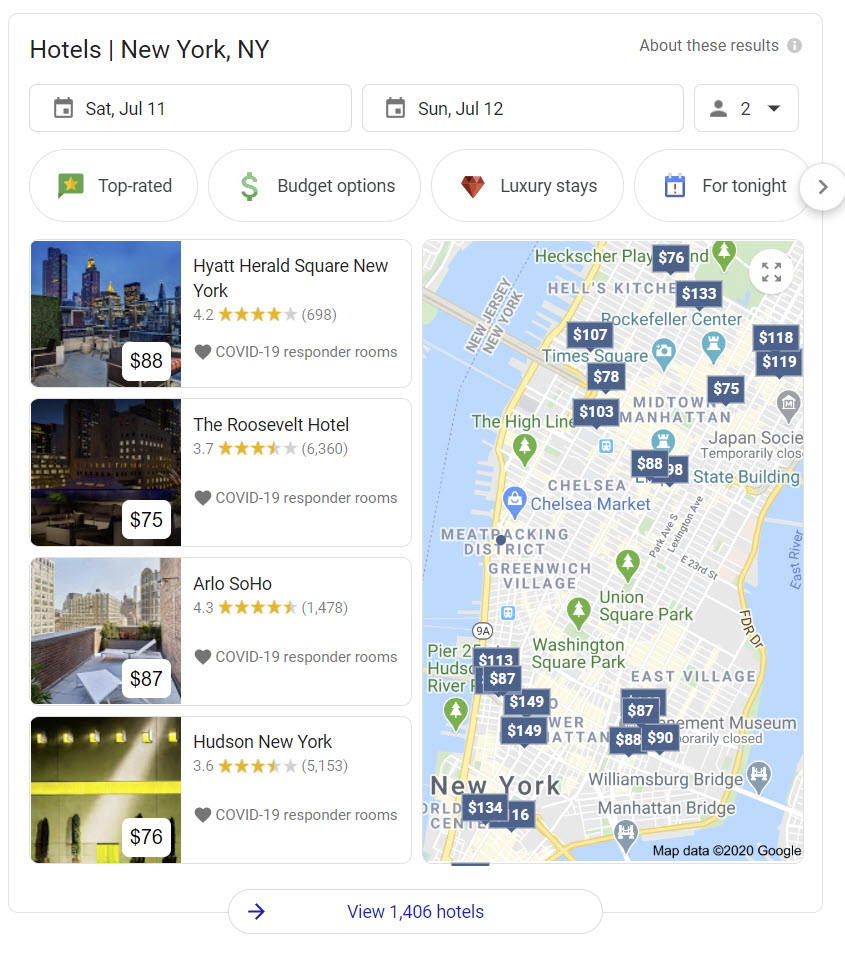Screen dimensions: 845x955
Task: Select the $103 map price marker
Action: point(596,412)
